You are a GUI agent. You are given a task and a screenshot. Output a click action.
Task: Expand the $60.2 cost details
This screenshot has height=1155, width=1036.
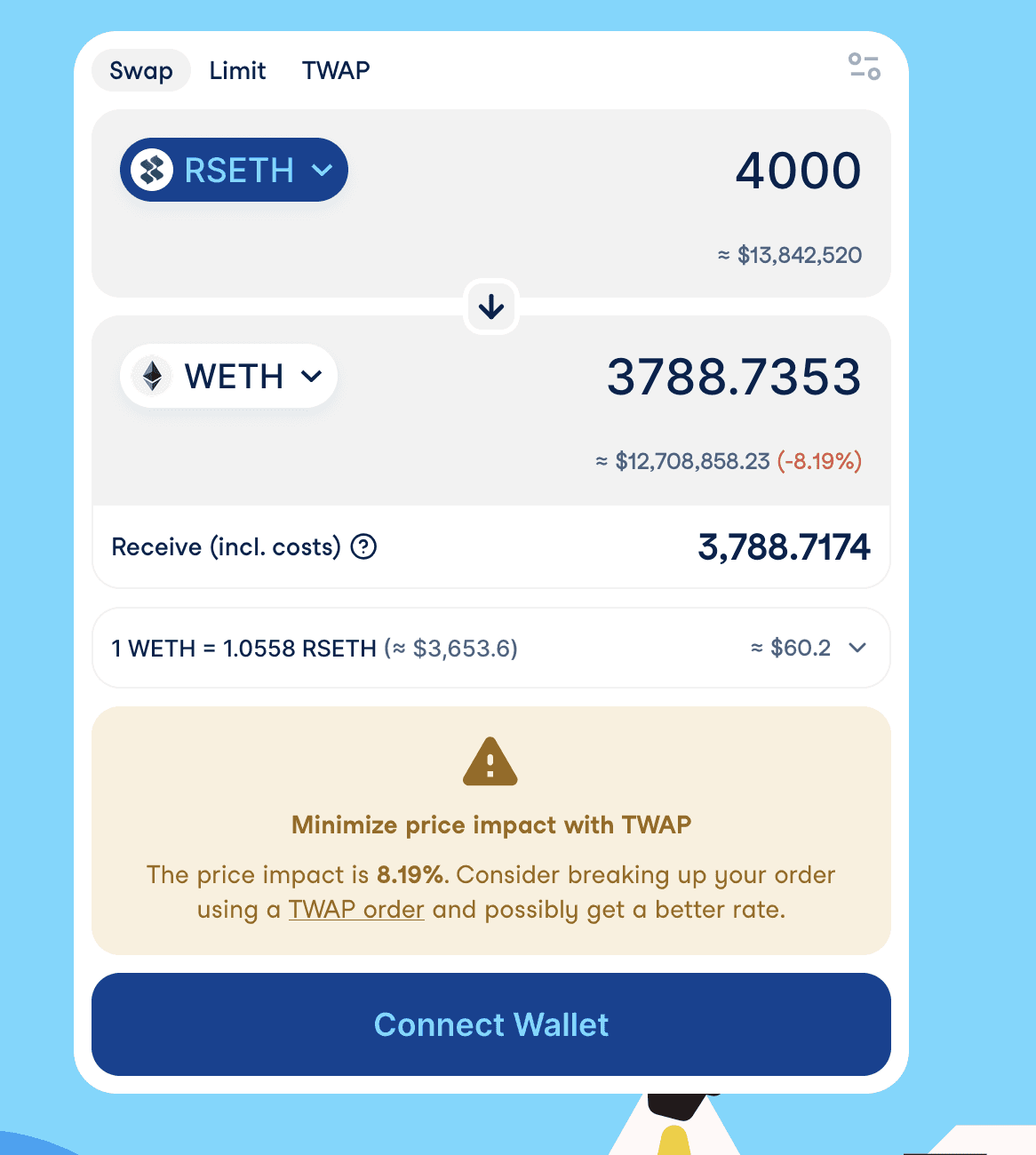856,648
